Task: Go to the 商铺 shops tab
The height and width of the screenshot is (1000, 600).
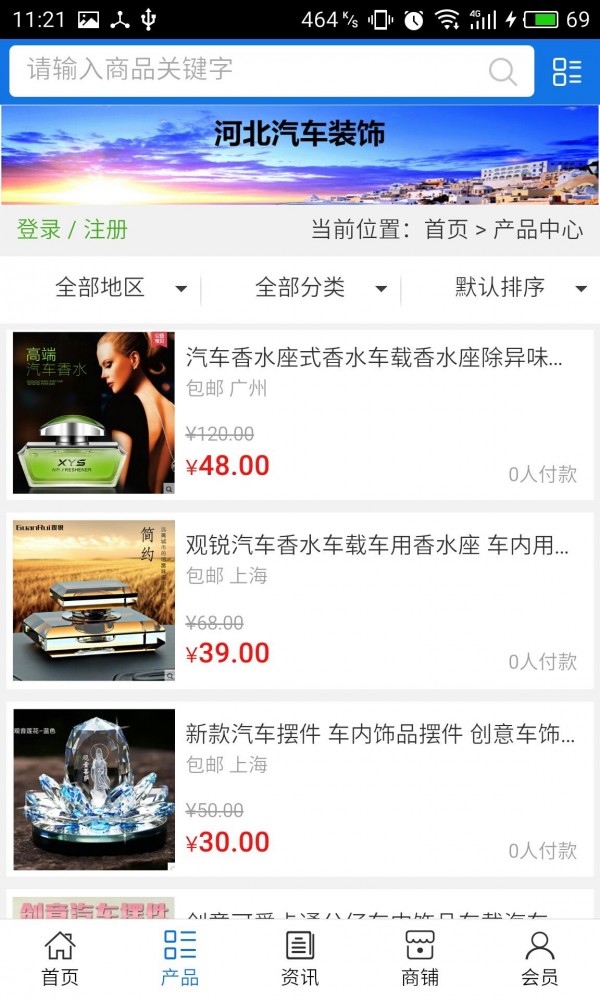Action: pyautogui.click(x=420, y=958)
